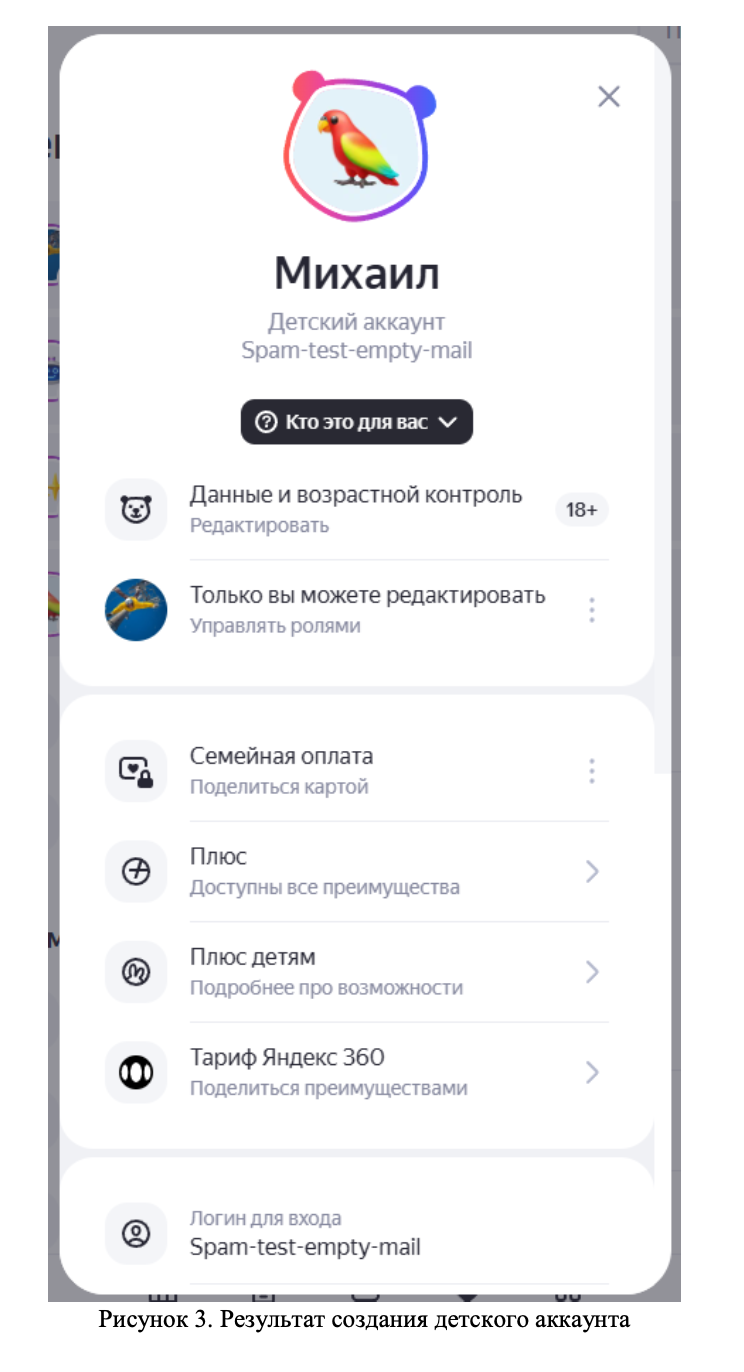Open "Только вы можете редактировать" roles row
Viewport: 744px width, 1372px height.
tap(367, 609)
